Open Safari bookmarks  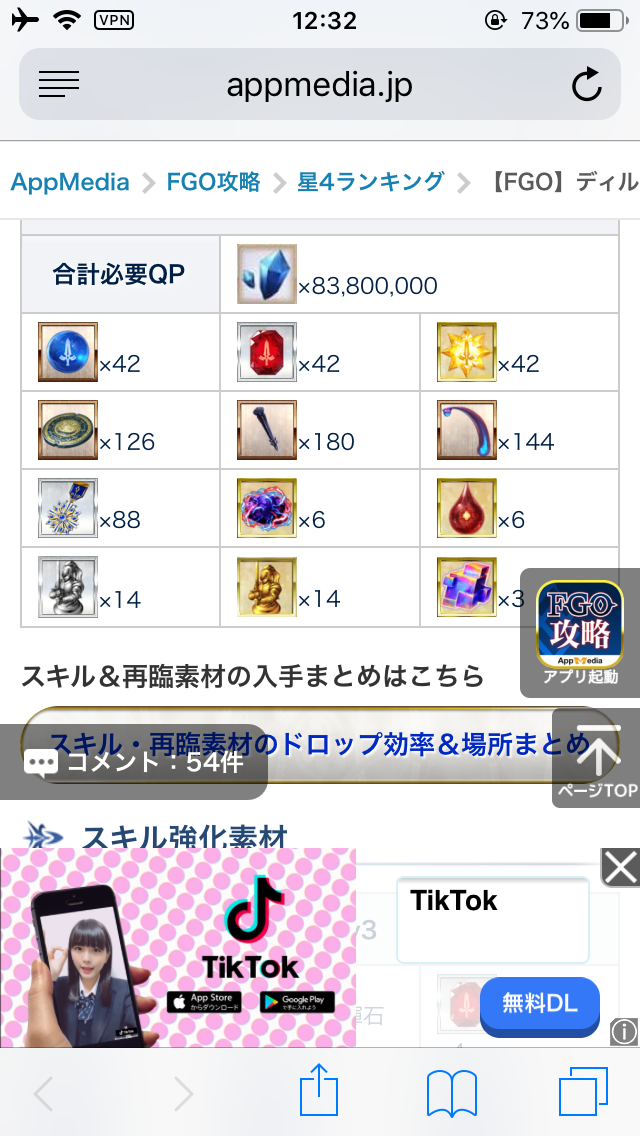coord(451,1092)
